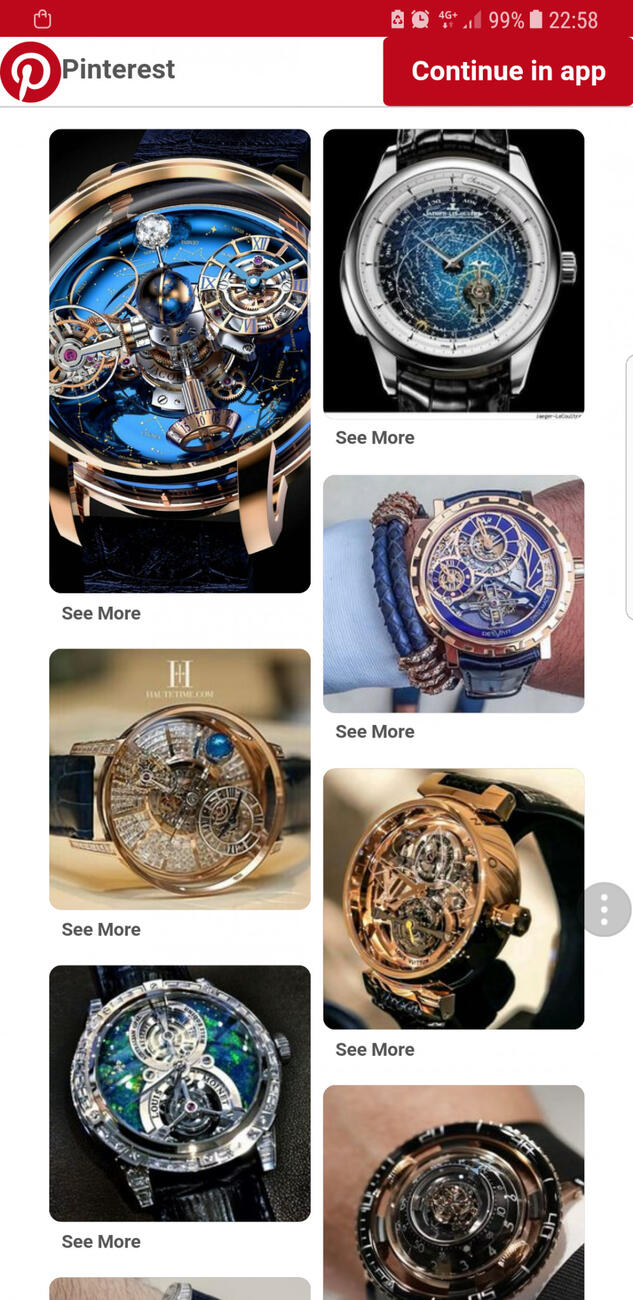
Task: Open the rose gold Vuitton tourbillon pin
Action: pos(453,898)
